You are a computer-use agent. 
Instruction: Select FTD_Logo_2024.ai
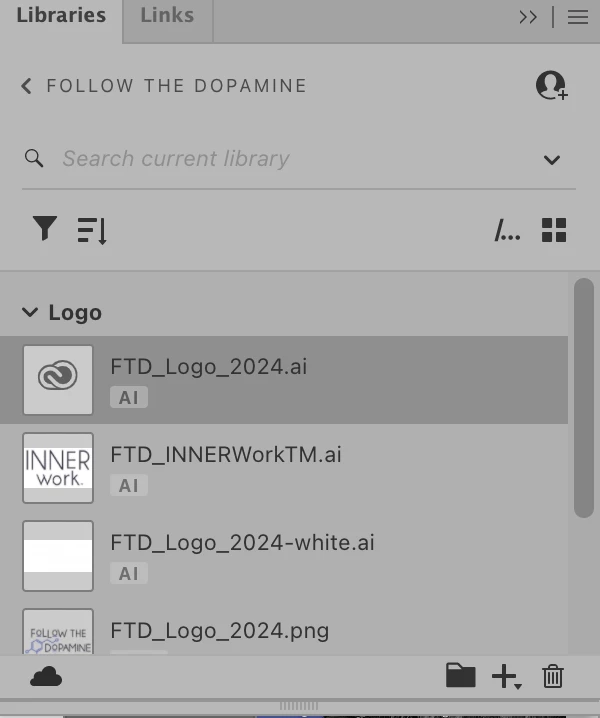pyautogui.click(x=209, y=367)
